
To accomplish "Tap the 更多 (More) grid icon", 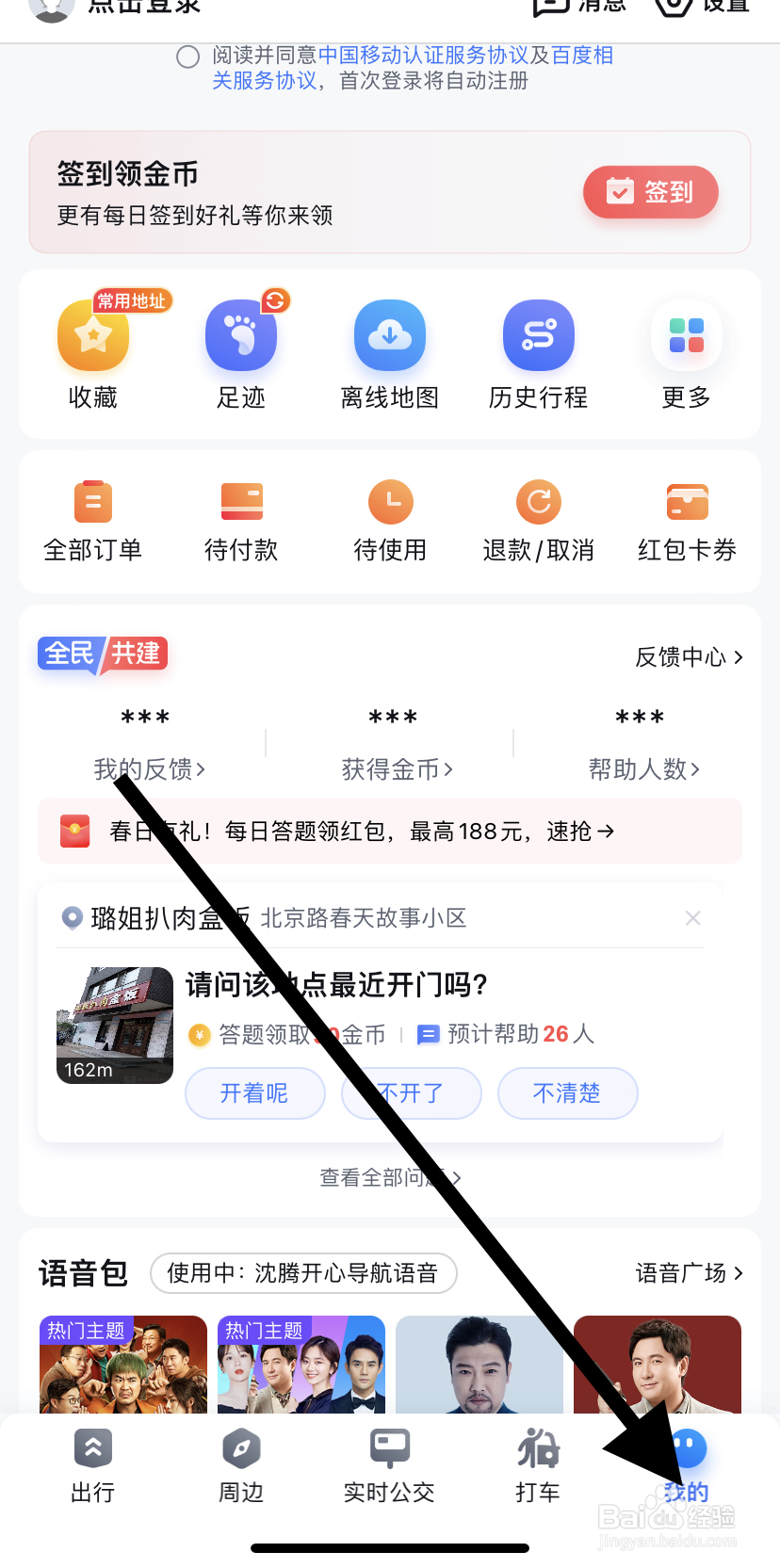I will (x=686, y=336).
